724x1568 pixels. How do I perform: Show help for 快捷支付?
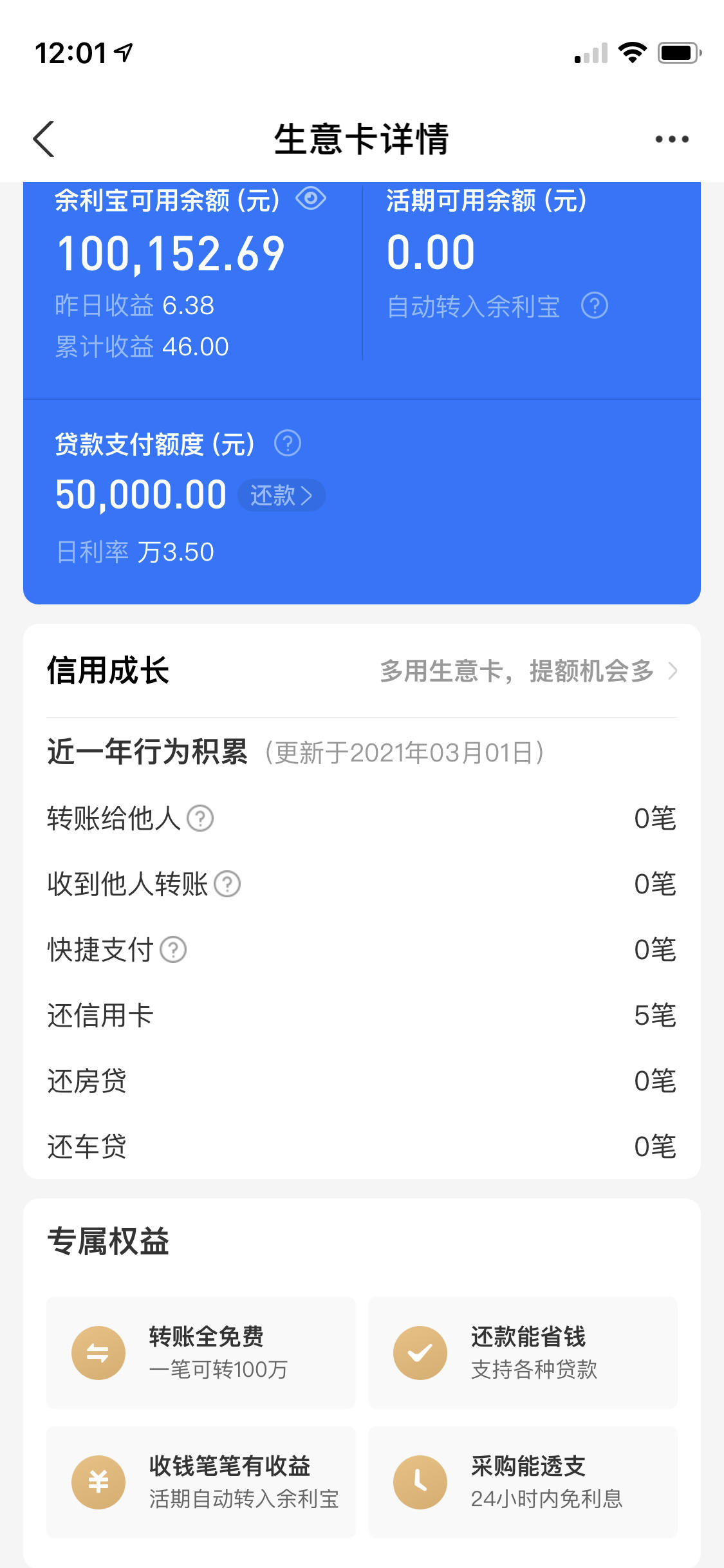click(173, 950)
